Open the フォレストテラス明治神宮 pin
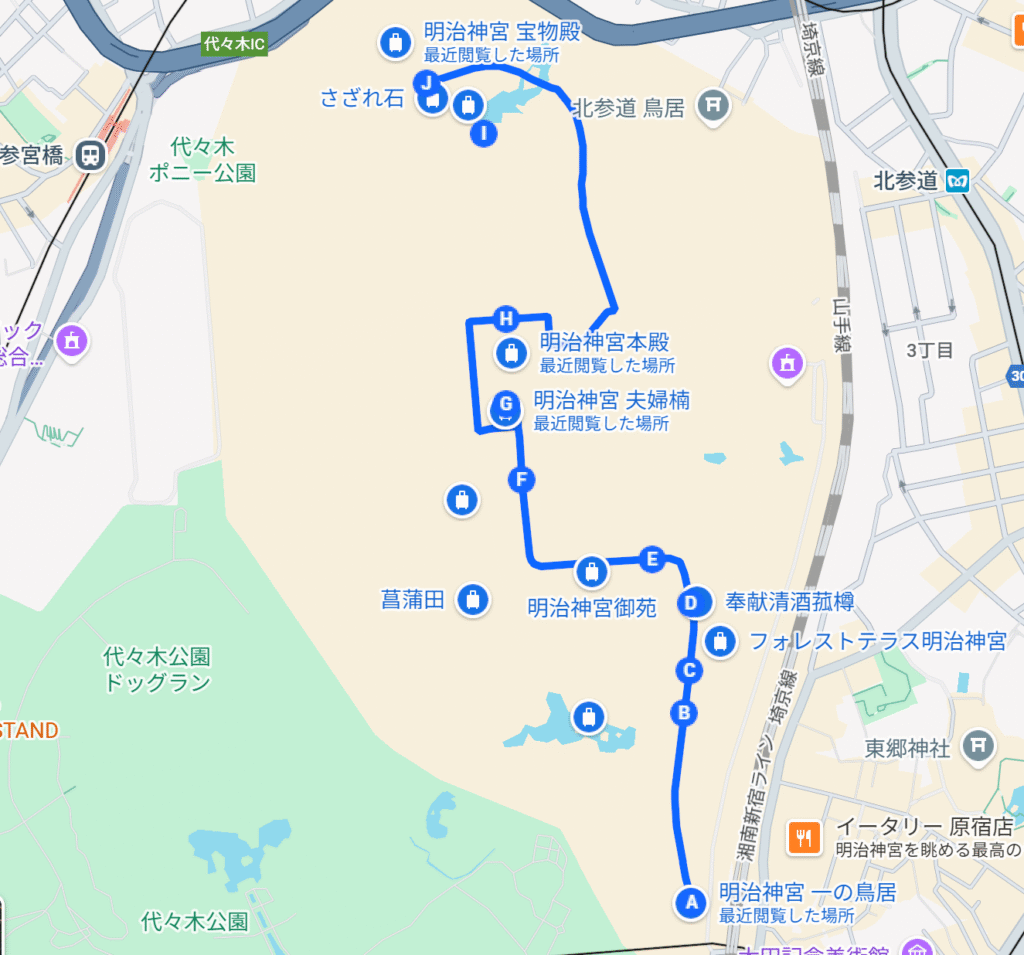The height and width of the screenshot is (955, 1024). [x=720, y=641]
